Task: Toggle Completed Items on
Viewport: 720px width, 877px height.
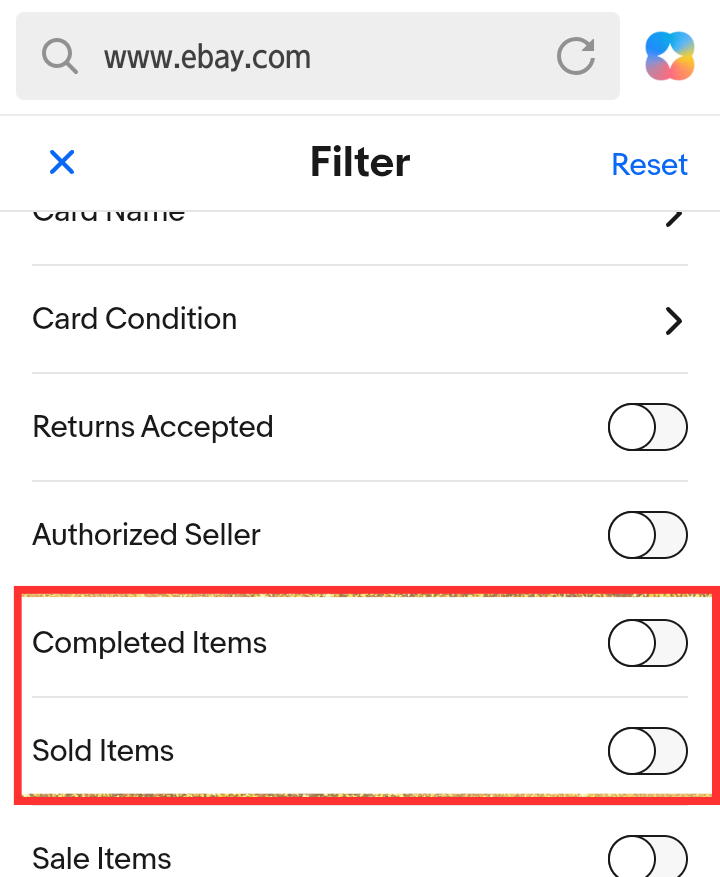Action: pos(647,643)
